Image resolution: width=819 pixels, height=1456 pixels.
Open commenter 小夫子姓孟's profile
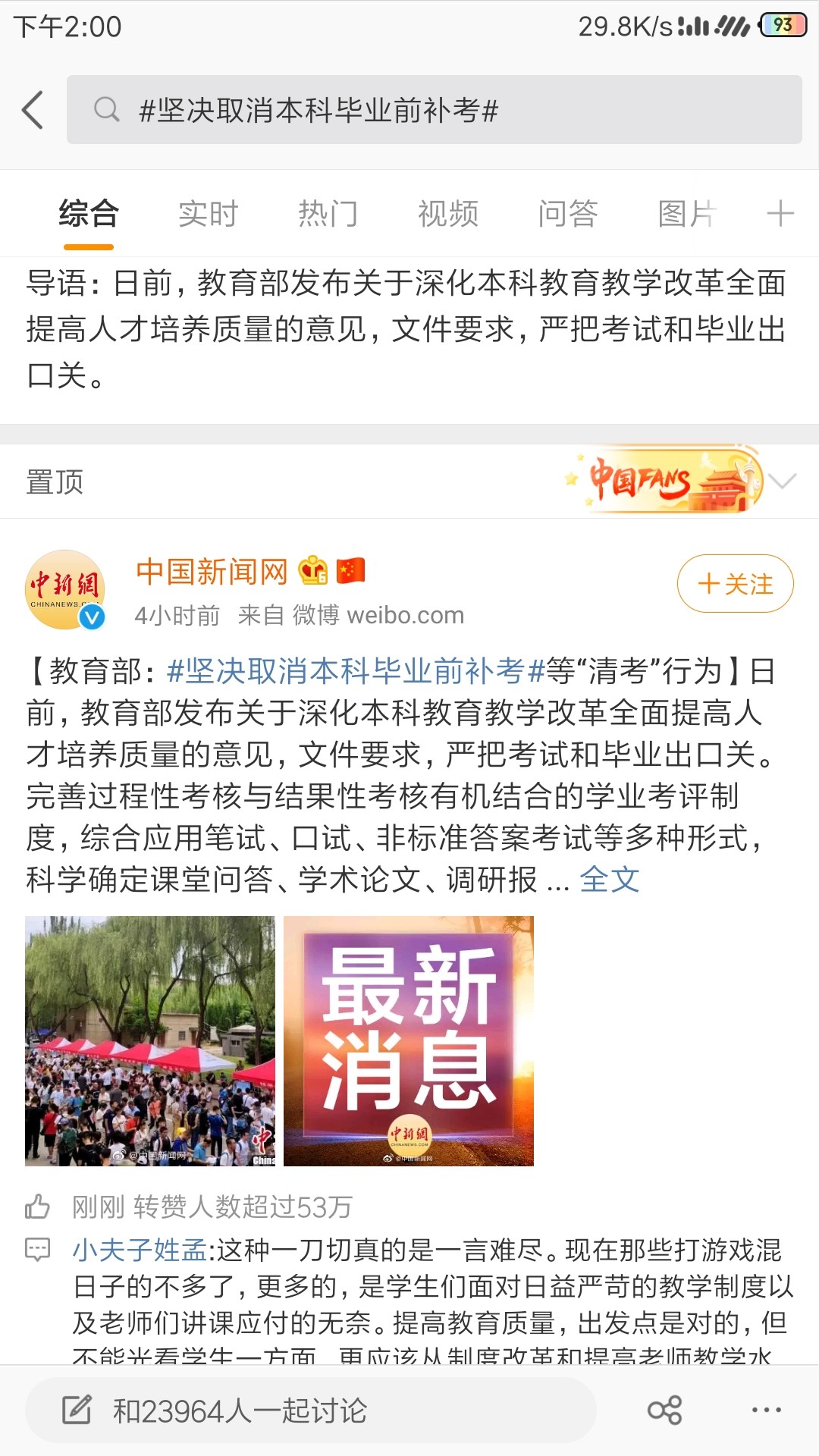click(139, 1250)
